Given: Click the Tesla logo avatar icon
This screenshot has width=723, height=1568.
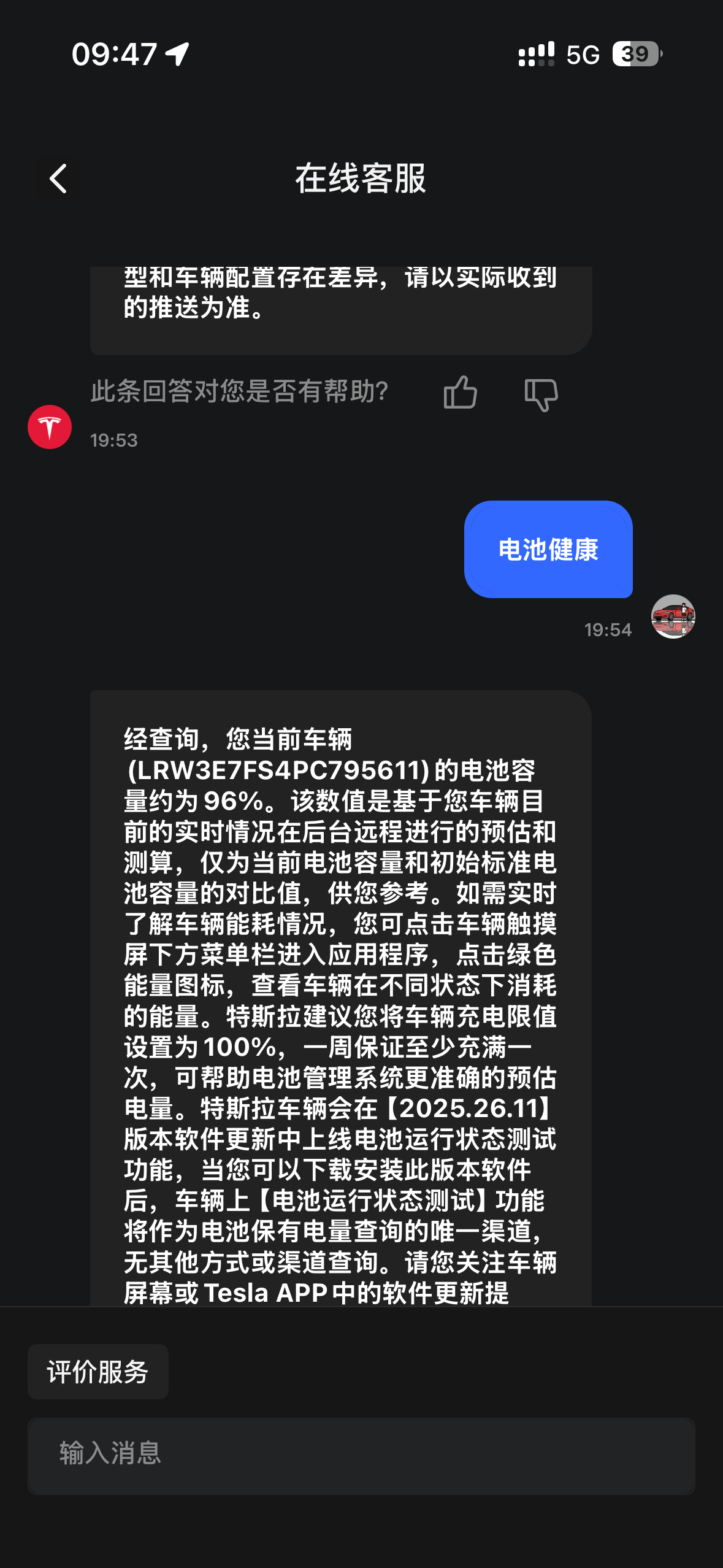Looking at the screenshot, I should (x=50, y=426).
